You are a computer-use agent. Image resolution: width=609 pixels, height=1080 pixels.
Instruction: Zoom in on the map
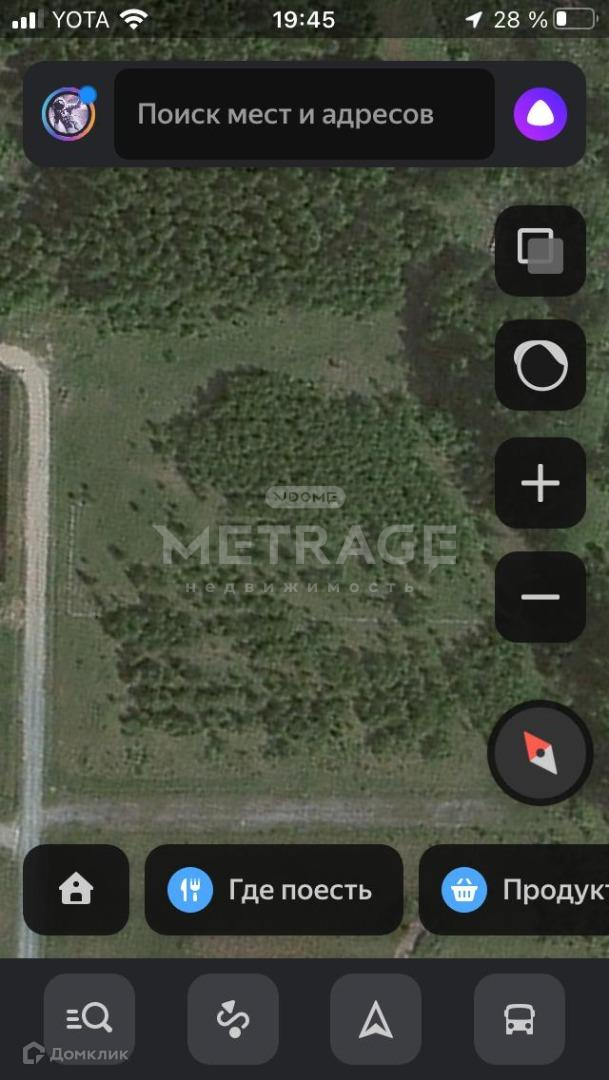[x=540, y=483]
